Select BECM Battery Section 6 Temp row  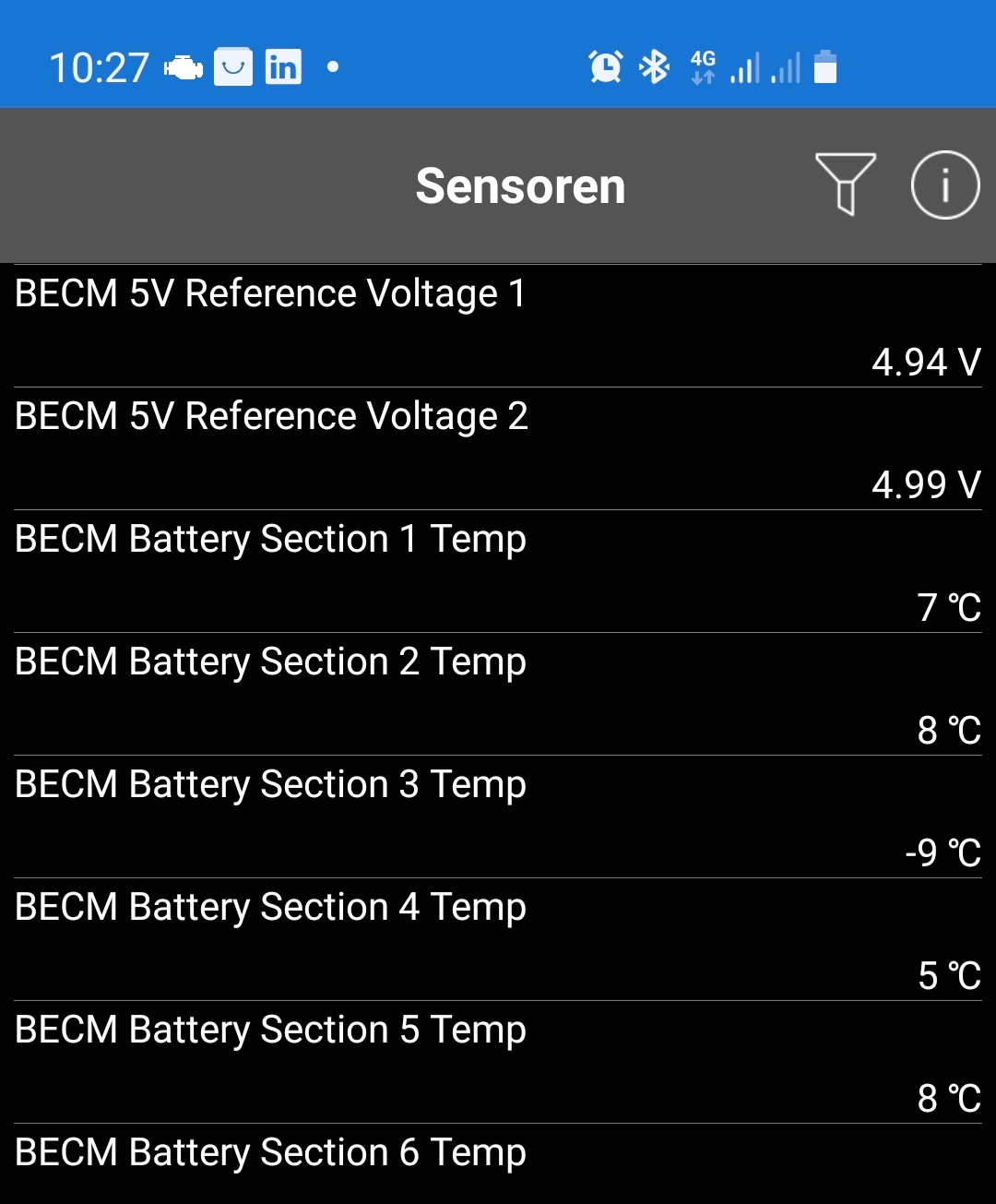coord(267,1152)
